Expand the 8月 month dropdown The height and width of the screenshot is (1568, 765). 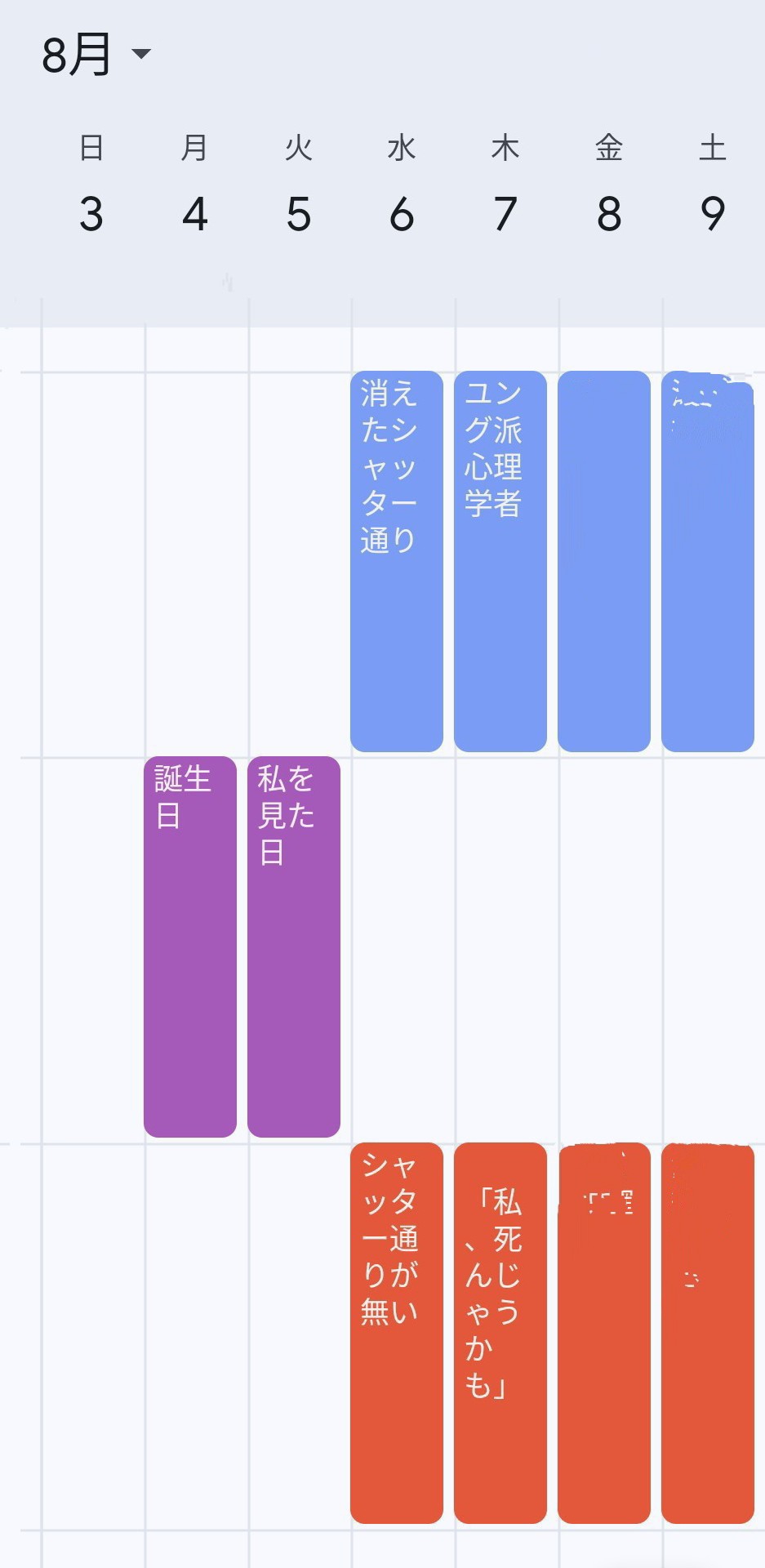(96, 54)
